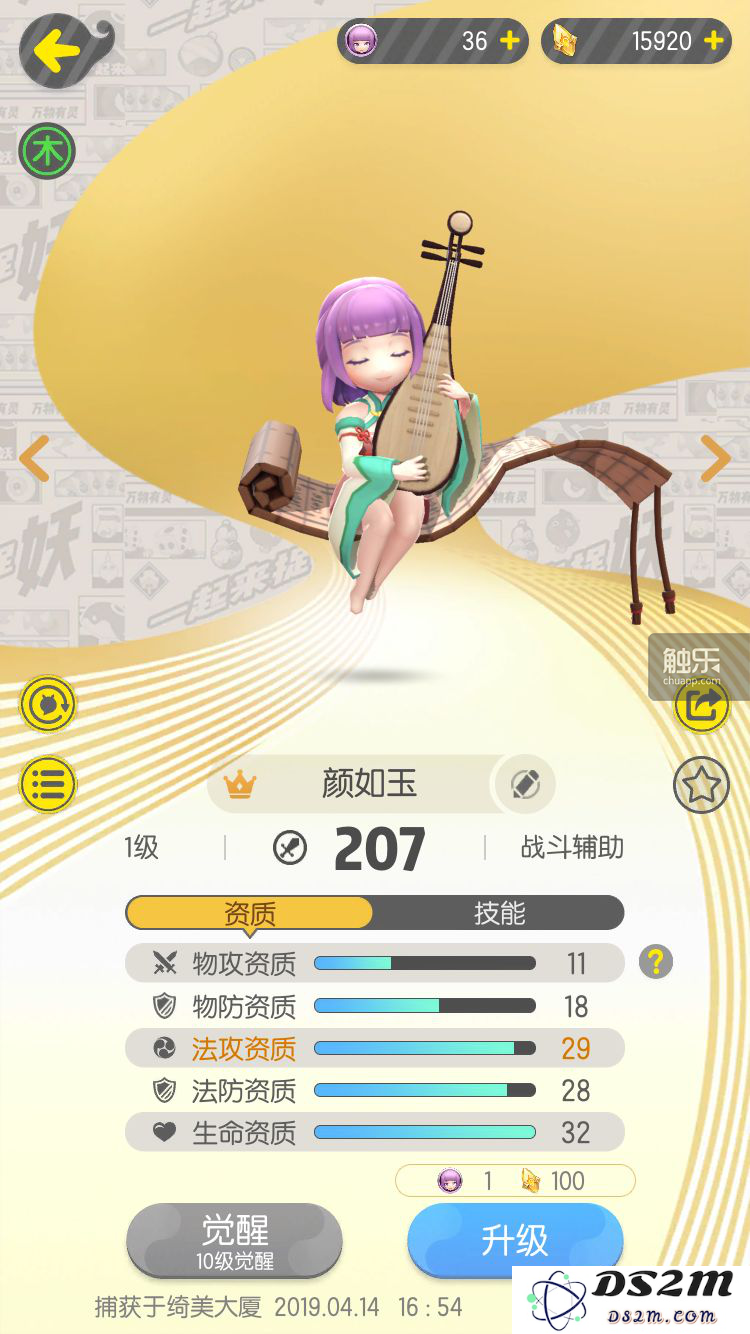Open the yellow list menu icon

click(x=47, y=783)
